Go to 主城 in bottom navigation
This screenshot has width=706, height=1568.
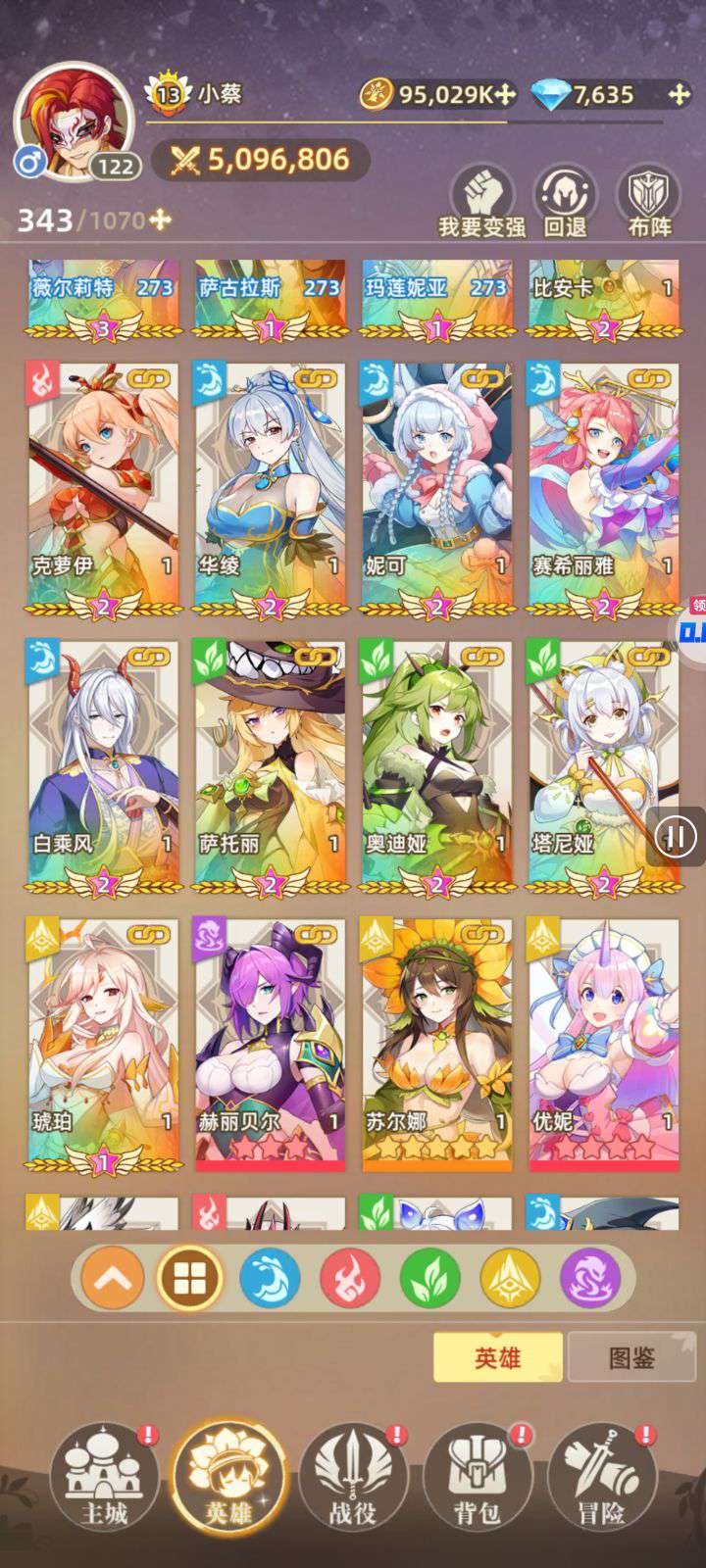[104, 1477]
